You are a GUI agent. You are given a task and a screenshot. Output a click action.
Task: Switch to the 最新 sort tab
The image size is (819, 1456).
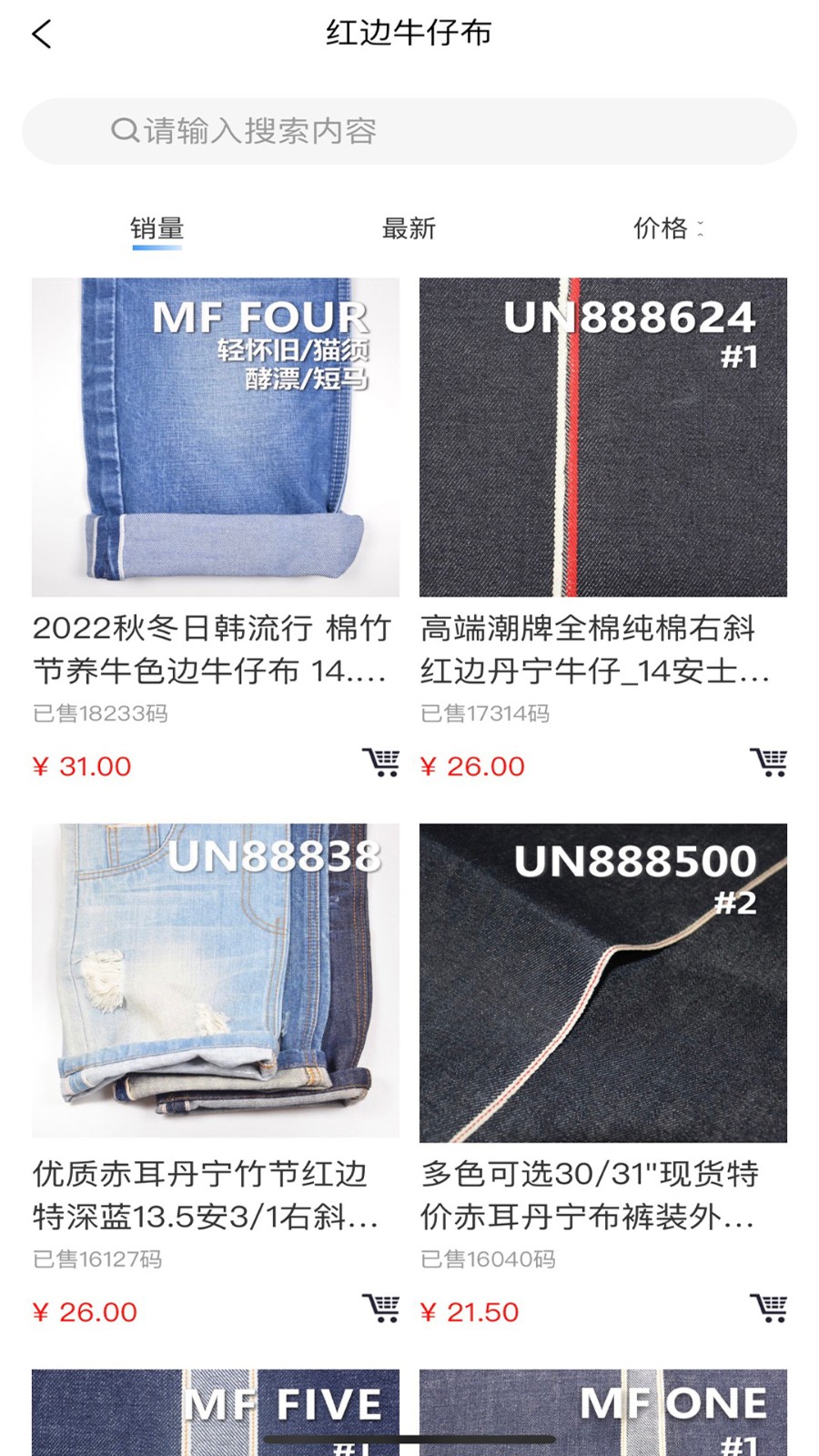point(409,228)
